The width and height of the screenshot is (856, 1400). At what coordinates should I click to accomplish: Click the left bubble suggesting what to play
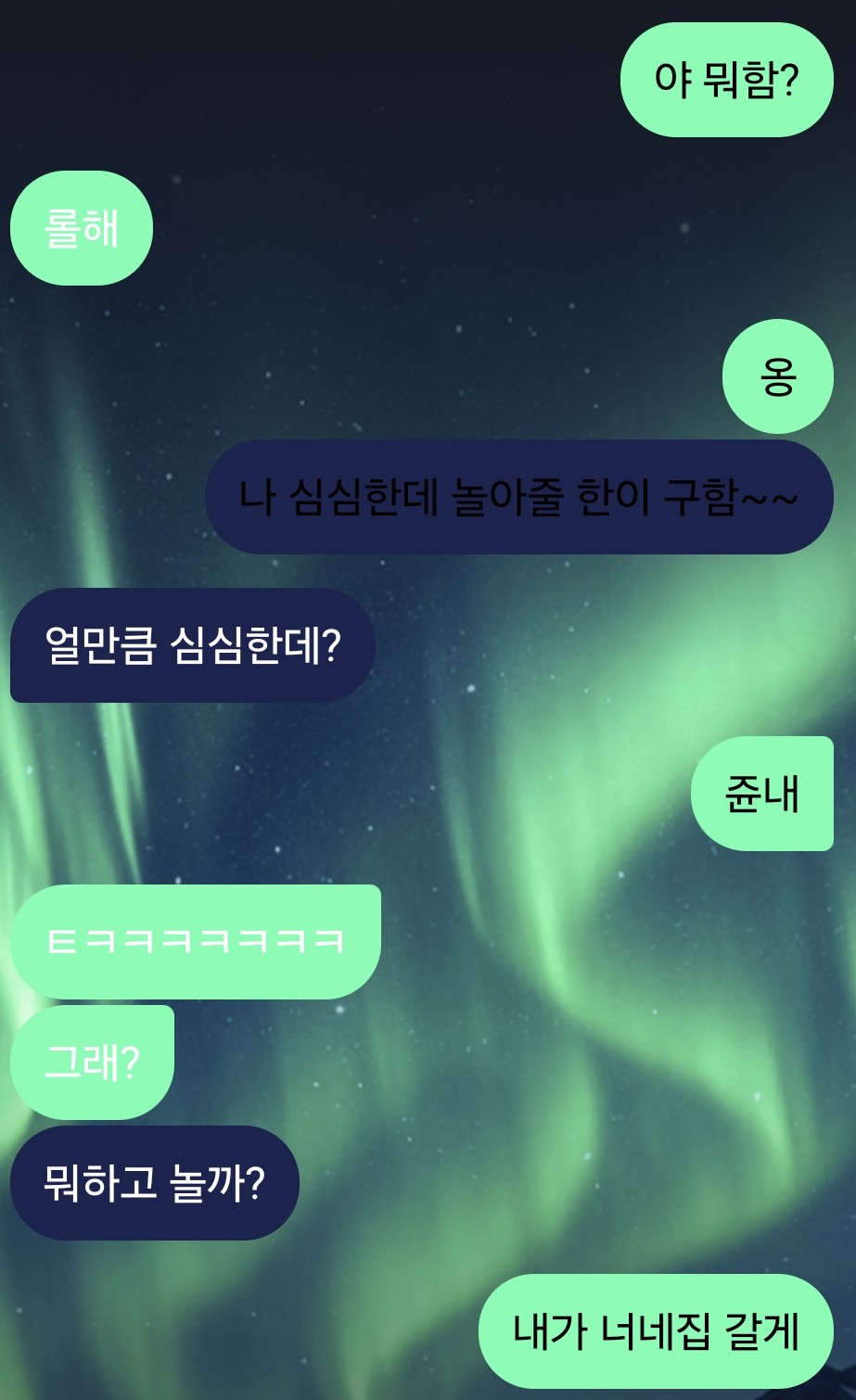[154, 1182]
